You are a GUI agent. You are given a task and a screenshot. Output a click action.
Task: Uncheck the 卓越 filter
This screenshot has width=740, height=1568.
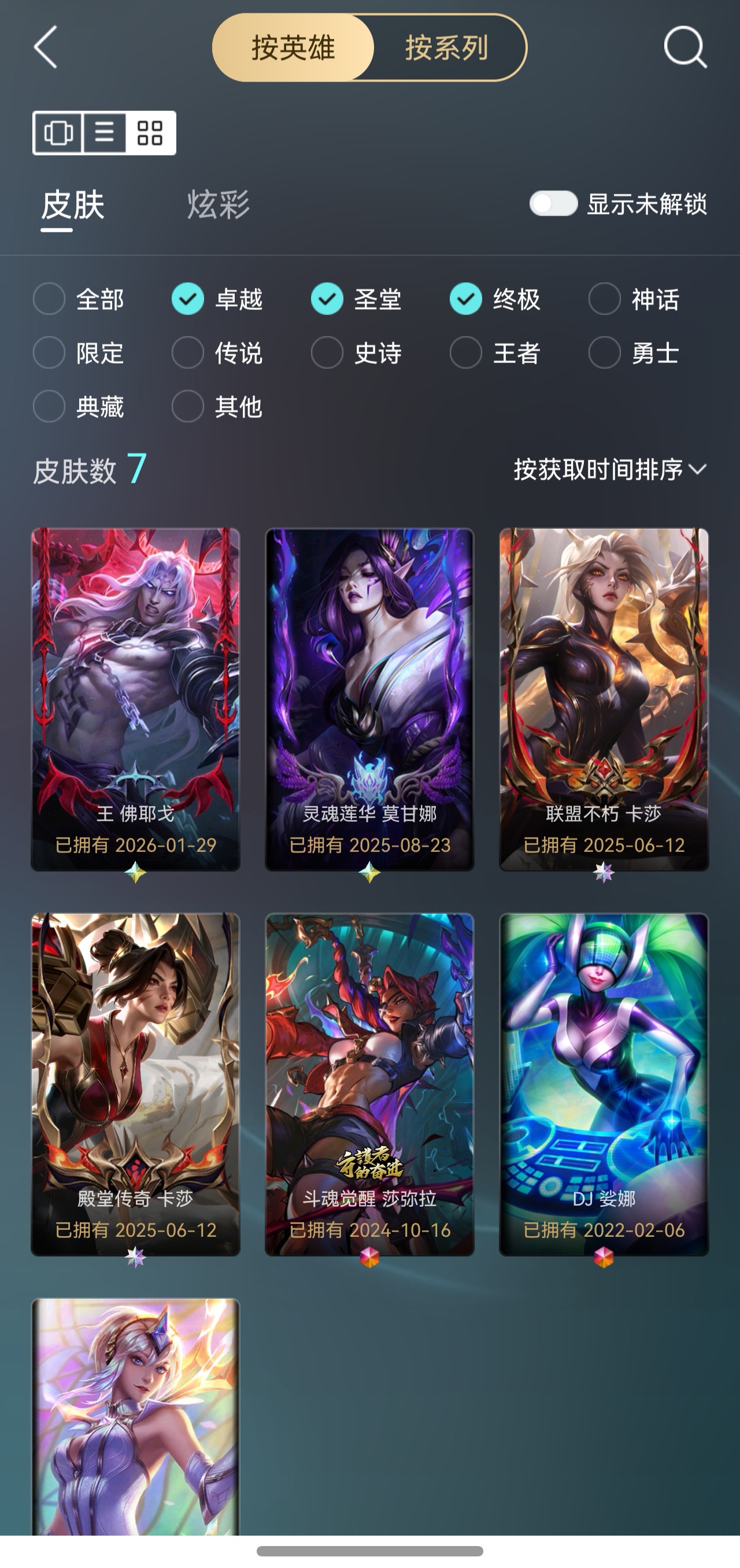click(x=187, y=299)
